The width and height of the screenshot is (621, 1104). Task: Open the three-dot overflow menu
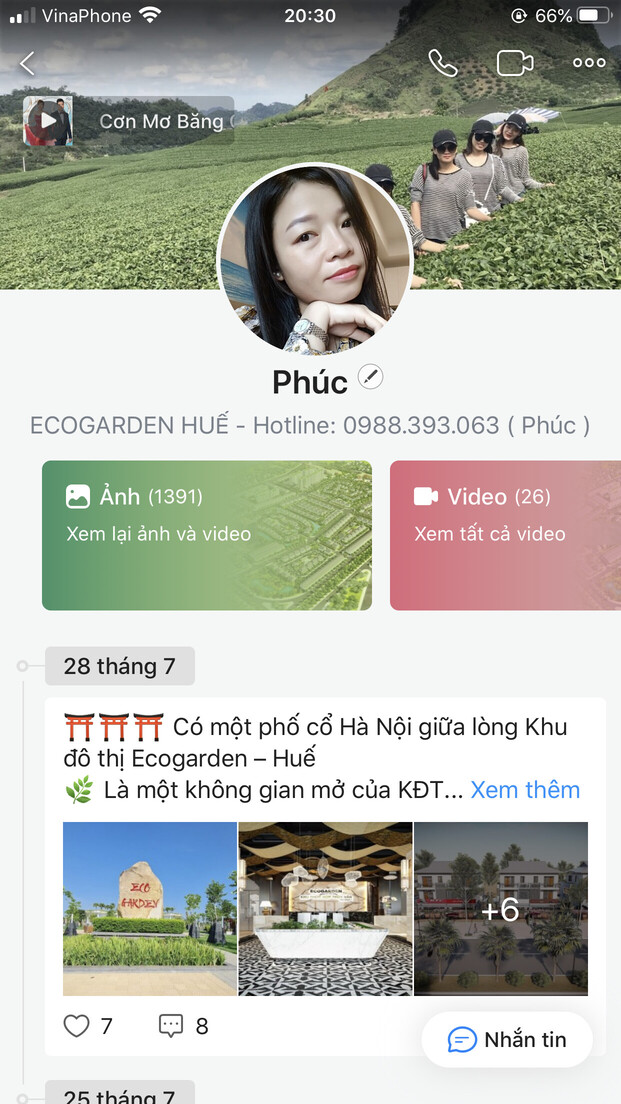[589, 63]
